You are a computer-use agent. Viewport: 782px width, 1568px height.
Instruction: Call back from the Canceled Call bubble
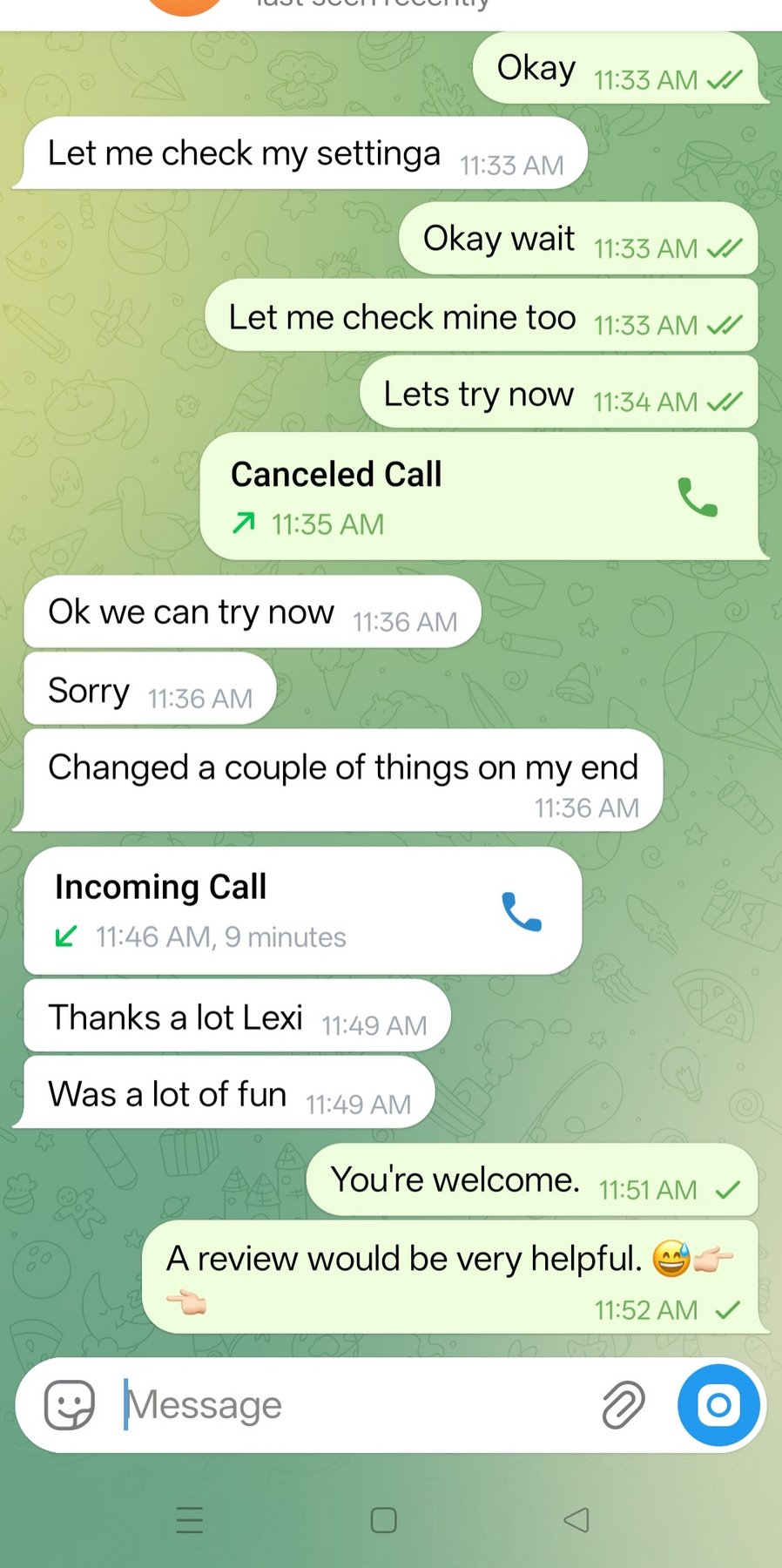pyautogui.click(x=698, y=497)
